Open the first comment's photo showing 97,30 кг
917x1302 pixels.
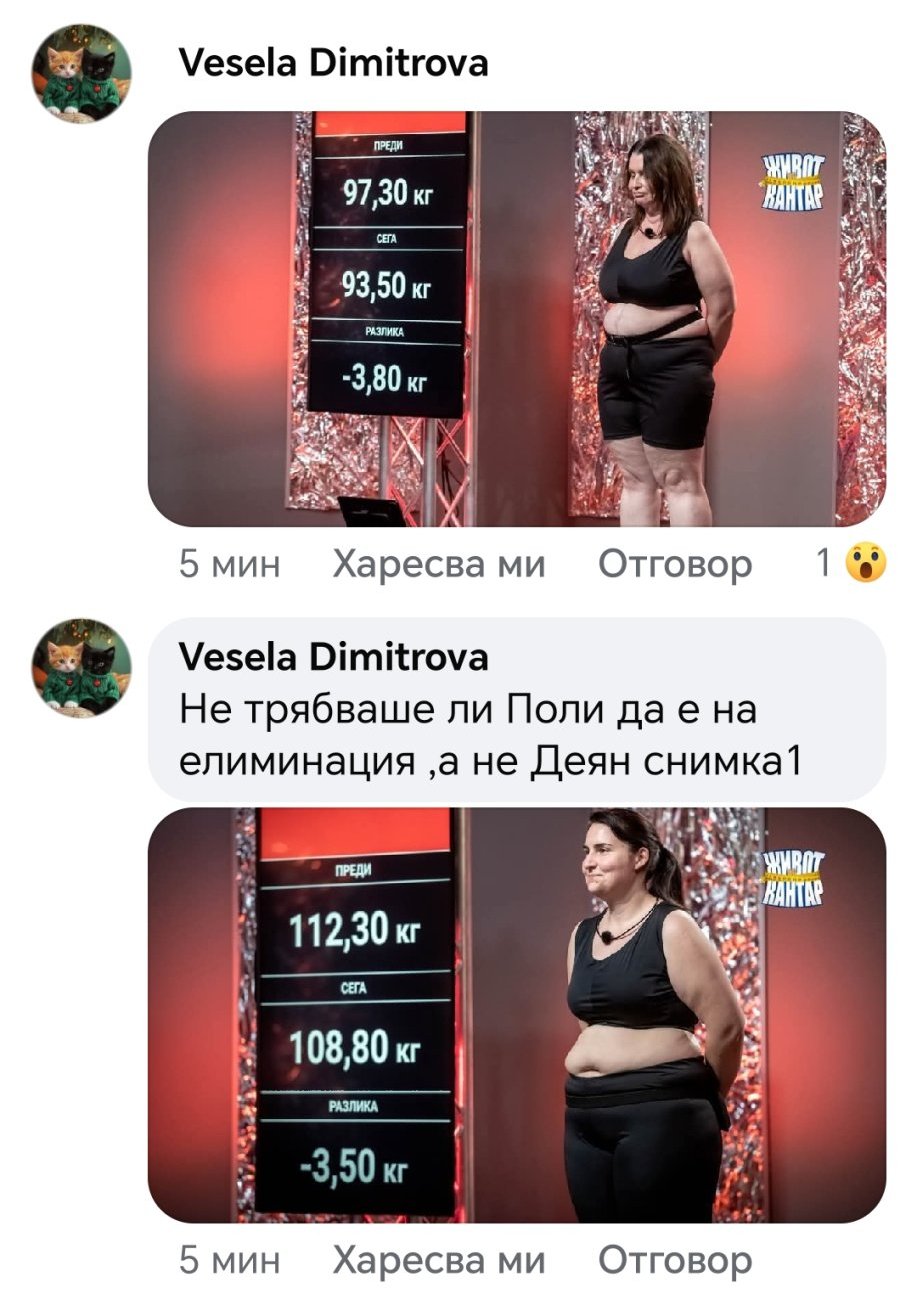(x=516, y=318)
